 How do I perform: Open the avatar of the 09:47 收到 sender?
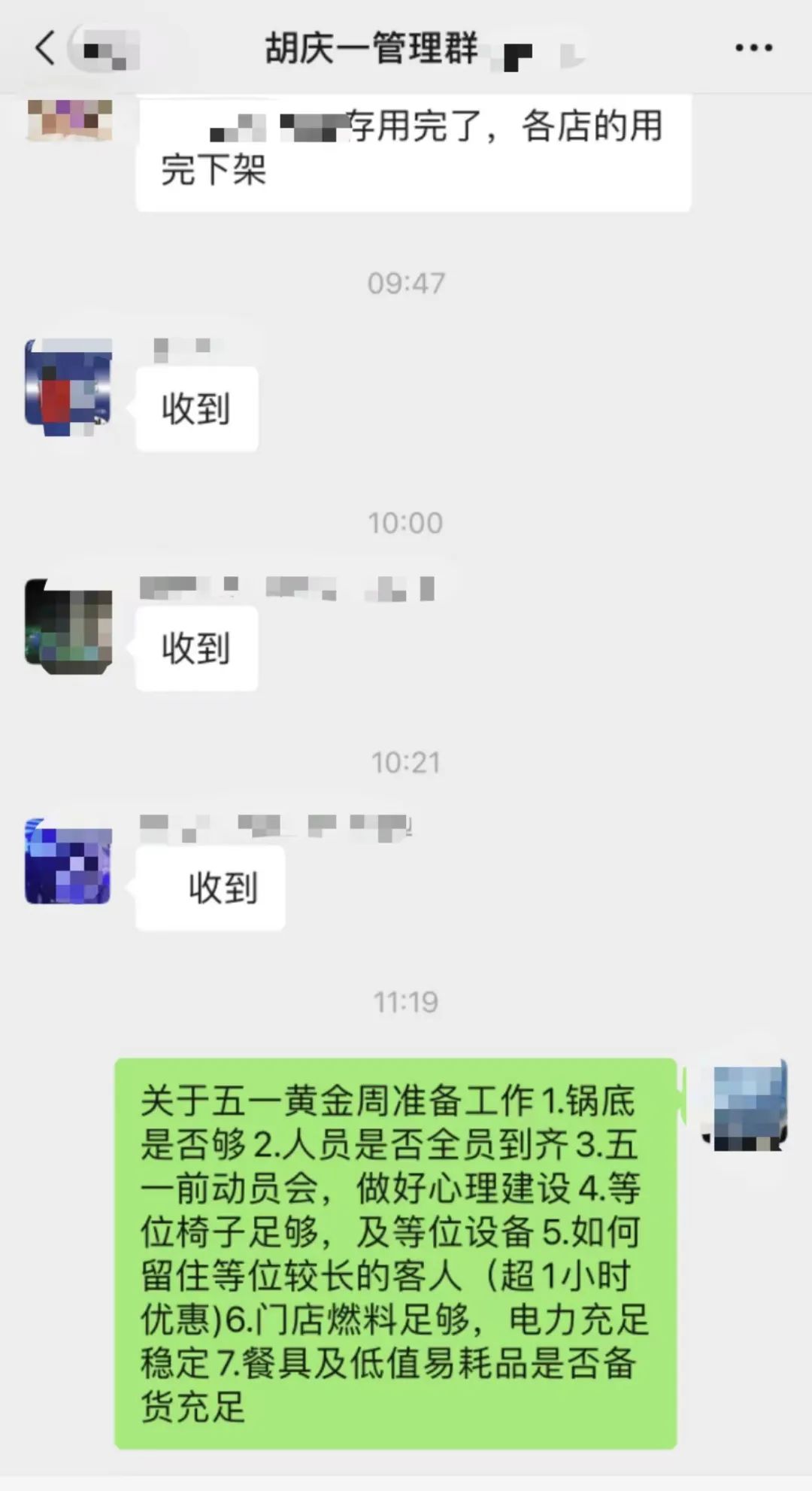[68, 387]
